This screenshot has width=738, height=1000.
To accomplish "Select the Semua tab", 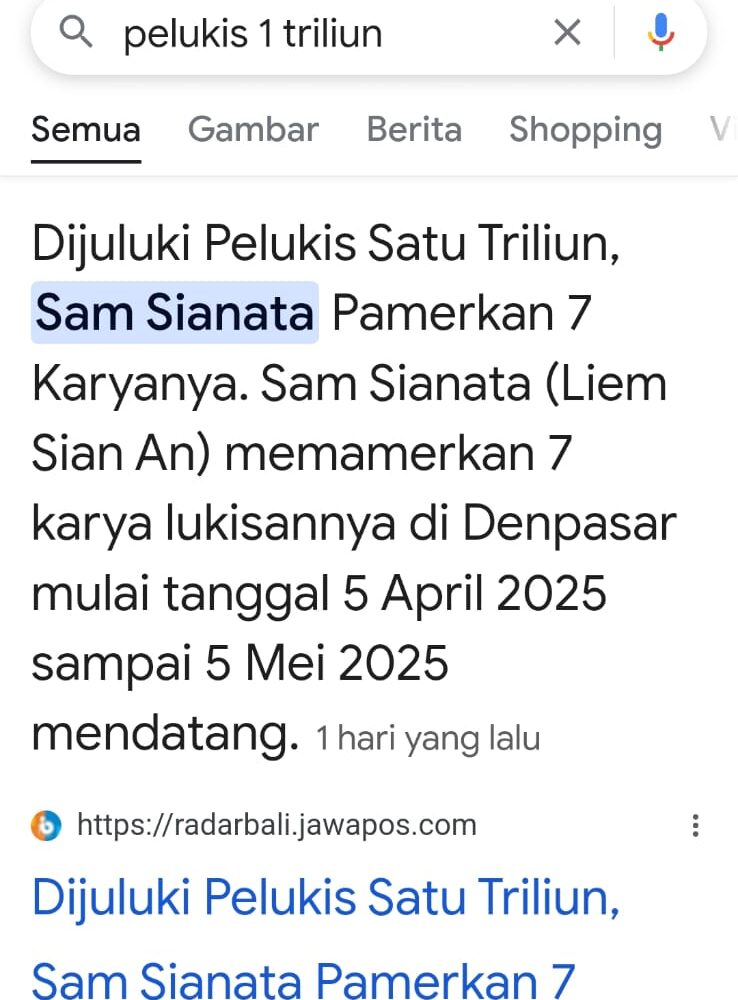I will 86,130.
